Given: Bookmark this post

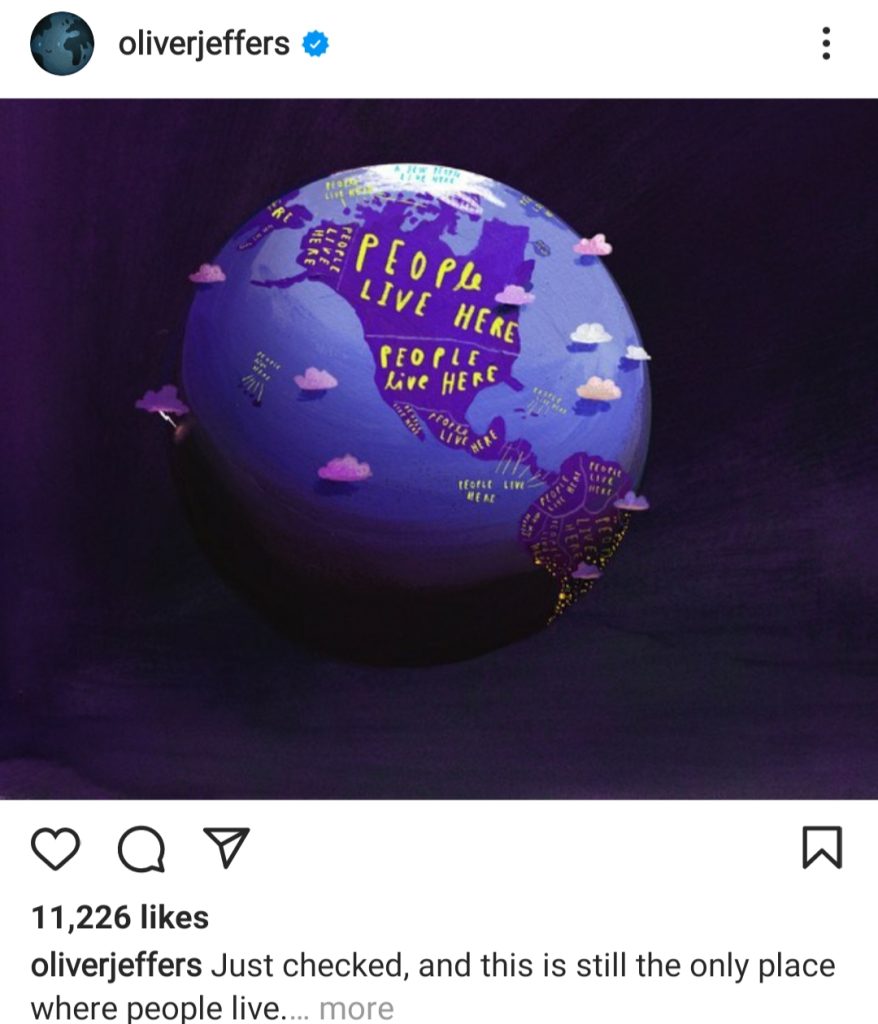Looking at the screenshot, I should [823, 848].
